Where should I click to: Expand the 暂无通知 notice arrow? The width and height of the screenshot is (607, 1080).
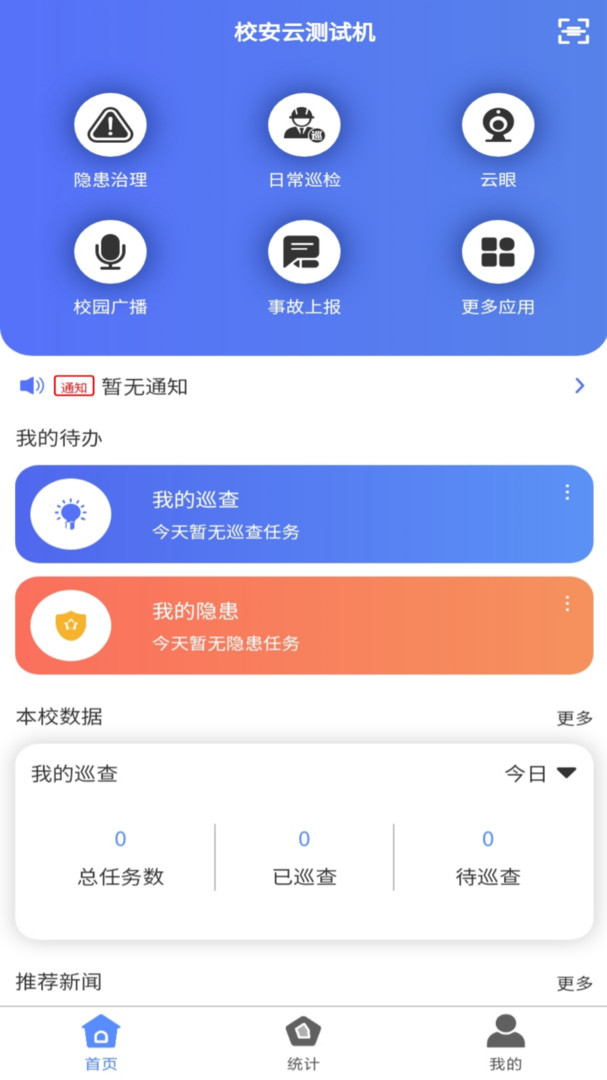click(579, 386)
